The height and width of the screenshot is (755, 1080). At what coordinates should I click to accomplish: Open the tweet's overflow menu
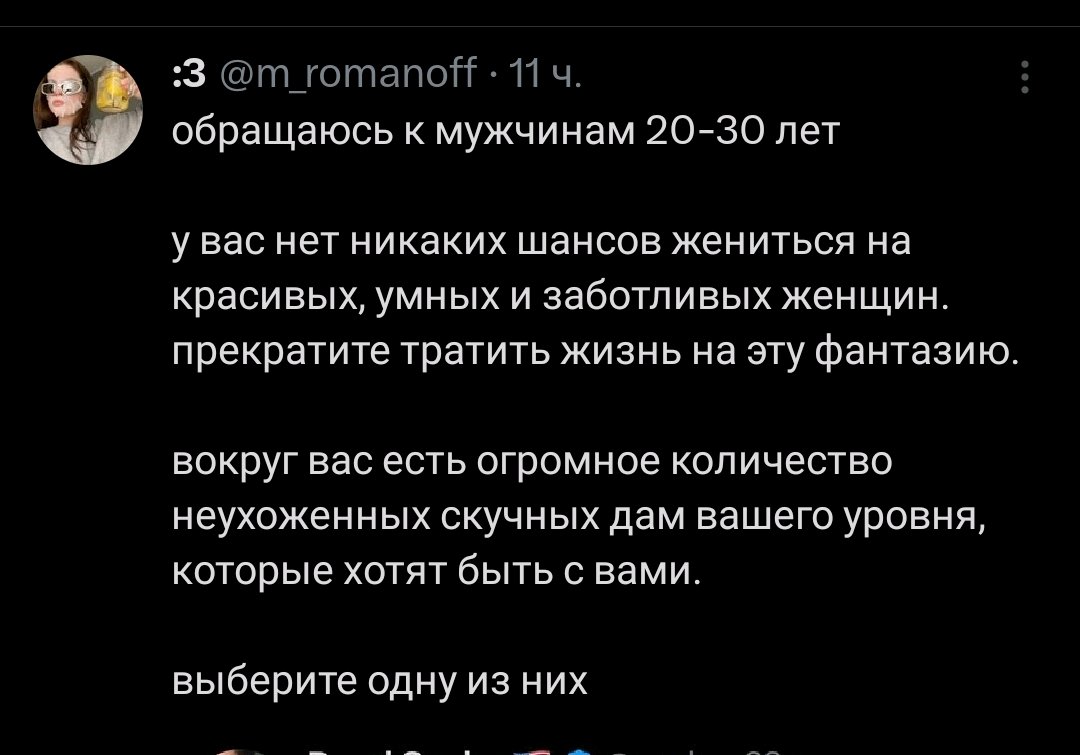[1024, 78]
